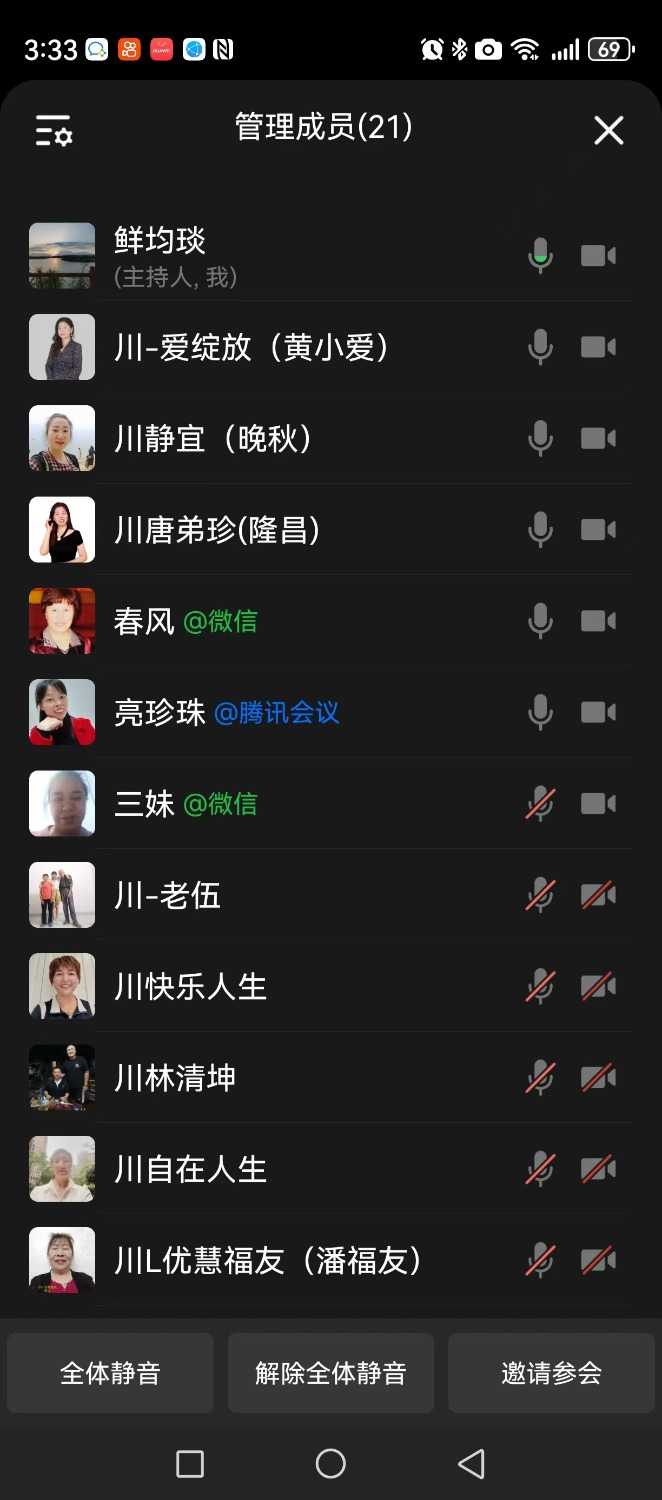Turn off 三妹's camera
The width and height of the screenshot is (662, 1500).
pos(598,803)
